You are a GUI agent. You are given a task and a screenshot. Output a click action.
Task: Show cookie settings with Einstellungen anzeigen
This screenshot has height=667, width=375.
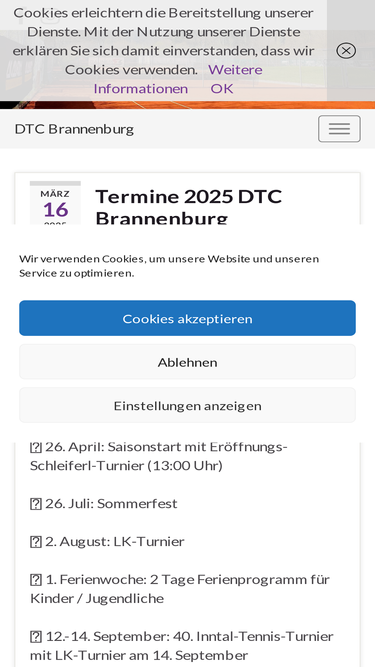click(x=188, y=405)
